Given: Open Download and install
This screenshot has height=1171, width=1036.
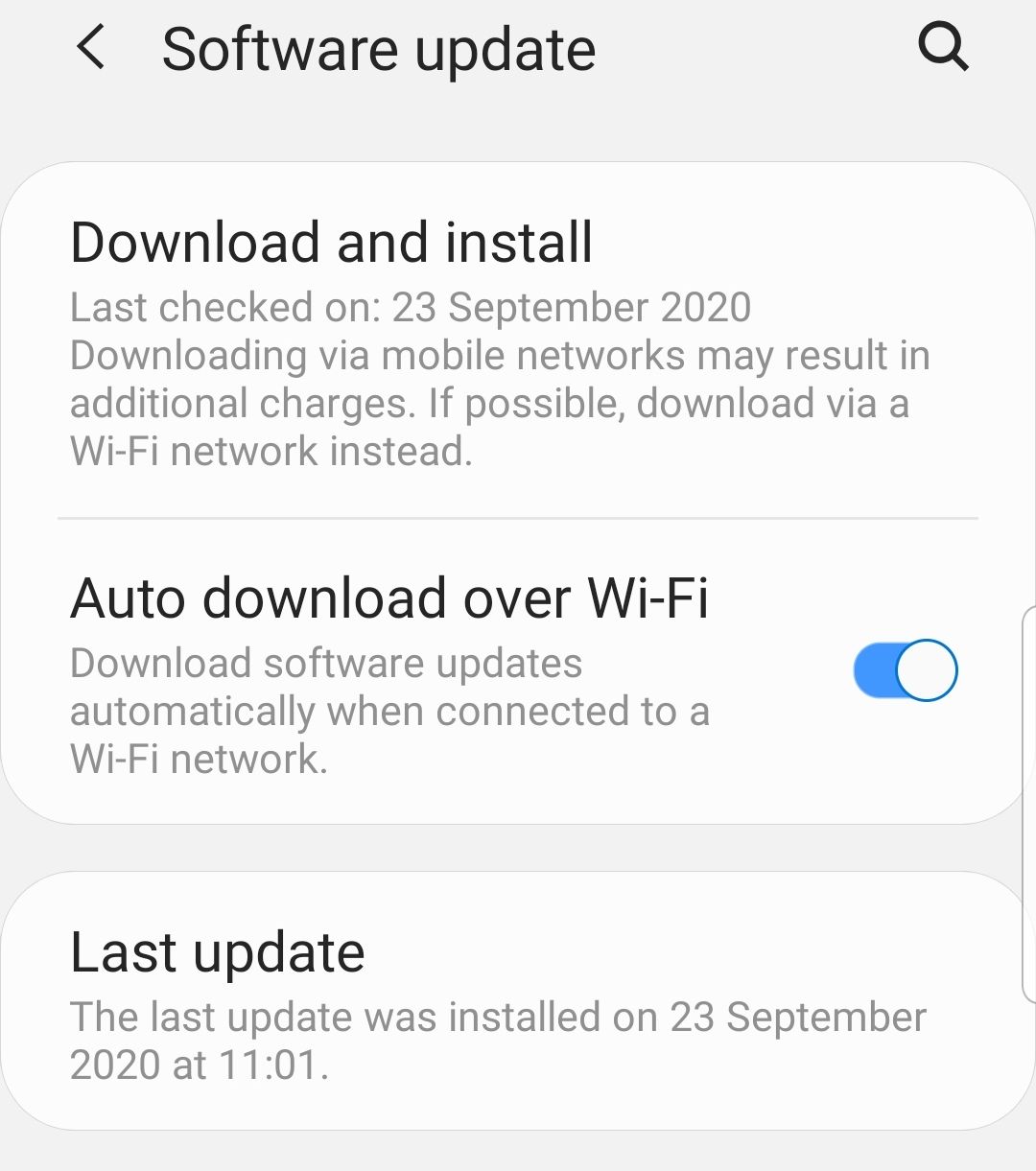Looking at the screenshot, I should (x=331, y=242).
